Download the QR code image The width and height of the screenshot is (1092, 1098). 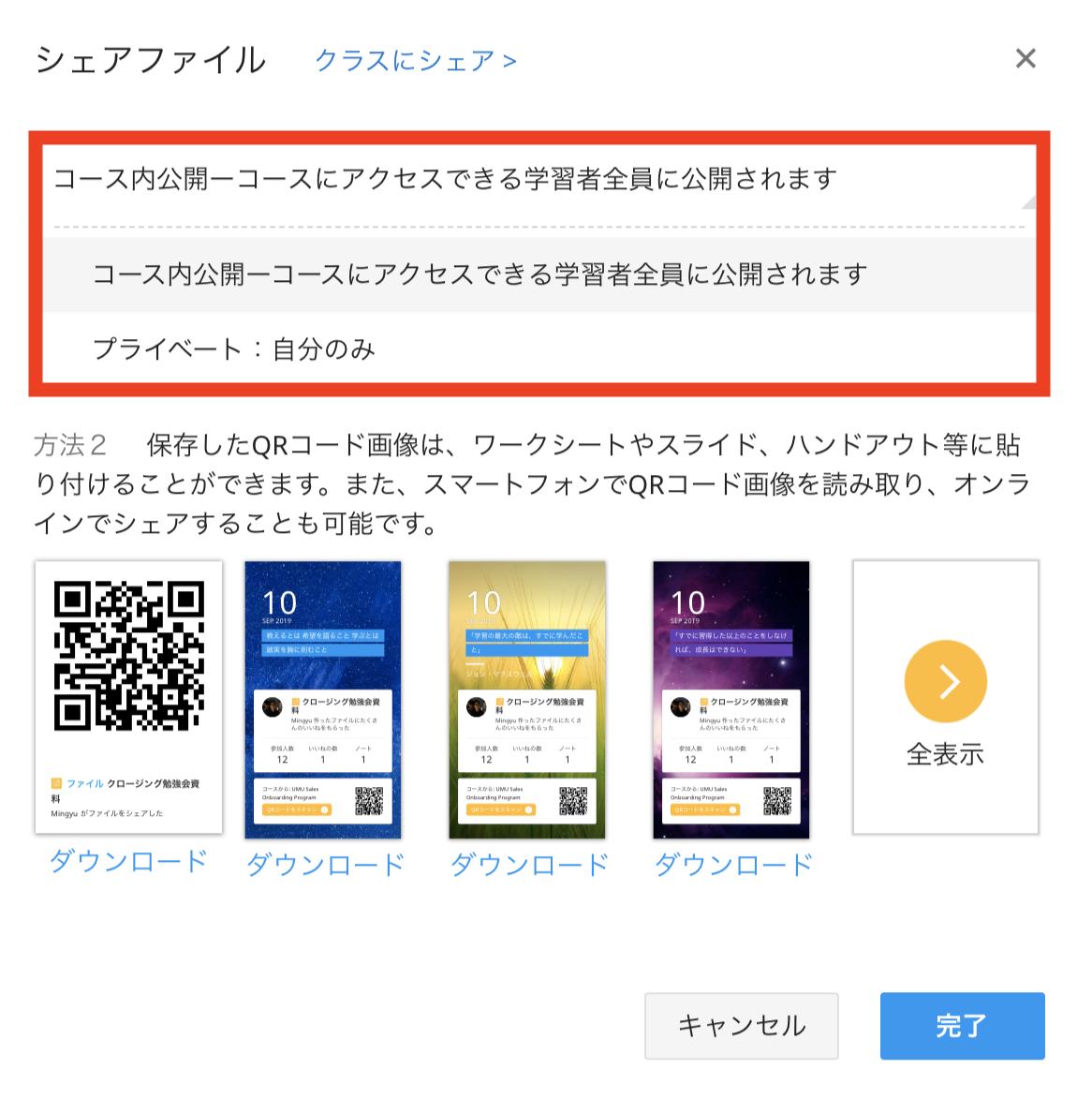128,862
